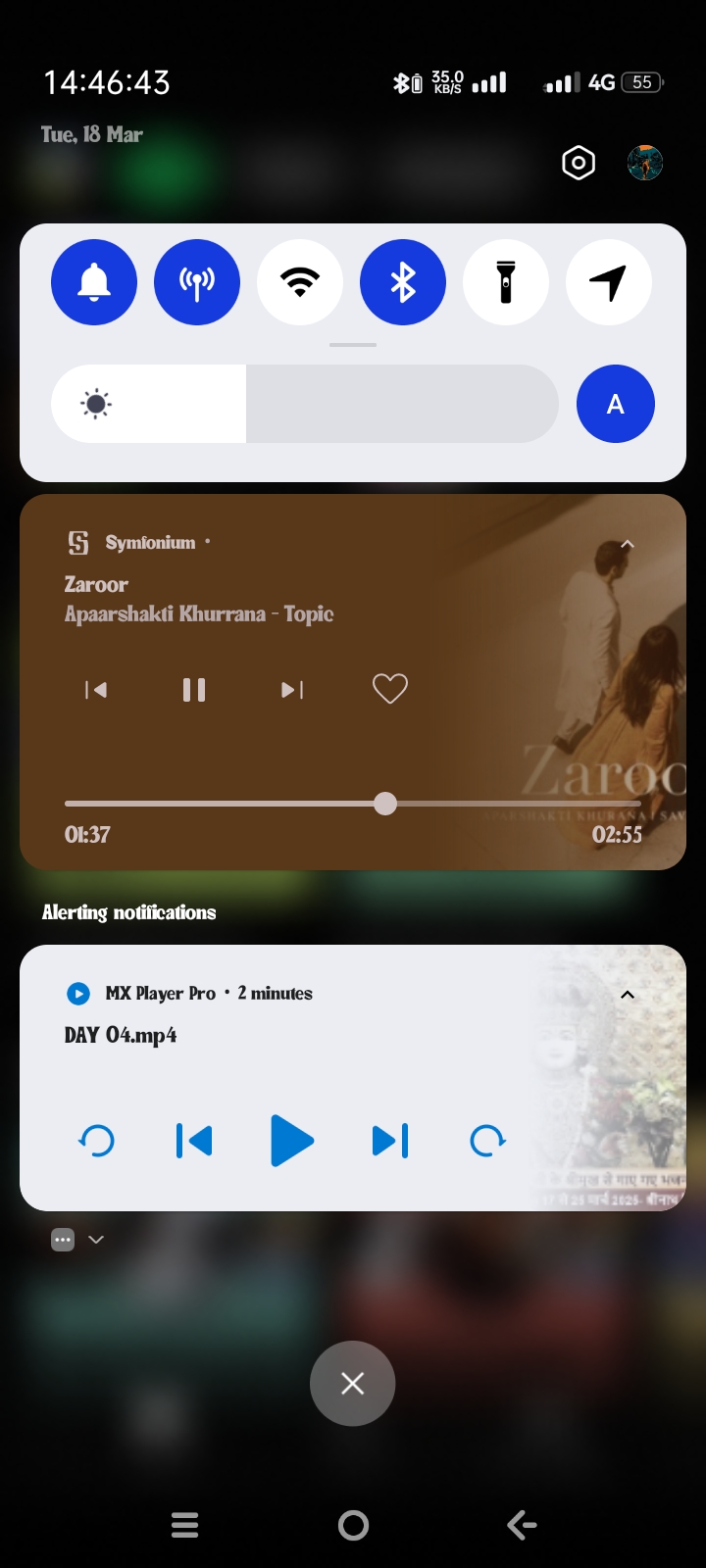
Task: Play DAY 04.mp4 in MX Player Pro
Action: pyautogui.click(x=291, y=1141)
